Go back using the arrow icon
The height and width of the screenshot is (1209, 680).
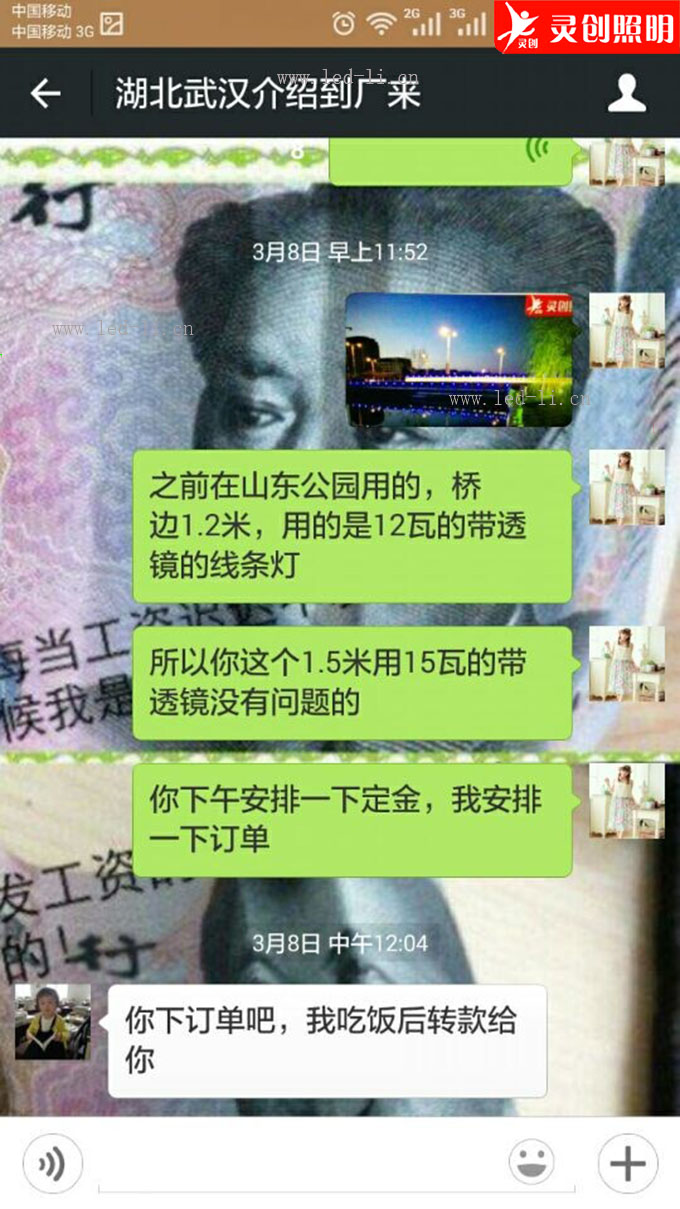click(45, 94)
